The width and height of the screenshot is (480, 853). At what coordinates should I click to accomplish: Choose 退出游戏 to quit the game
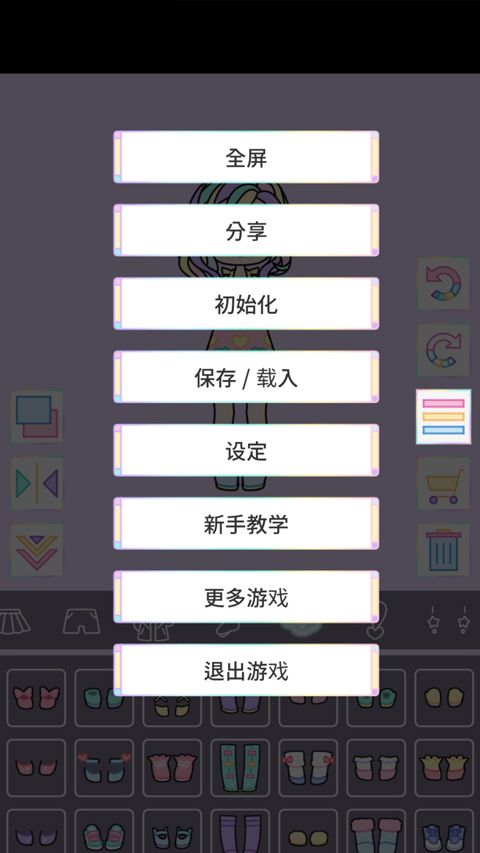246,670
